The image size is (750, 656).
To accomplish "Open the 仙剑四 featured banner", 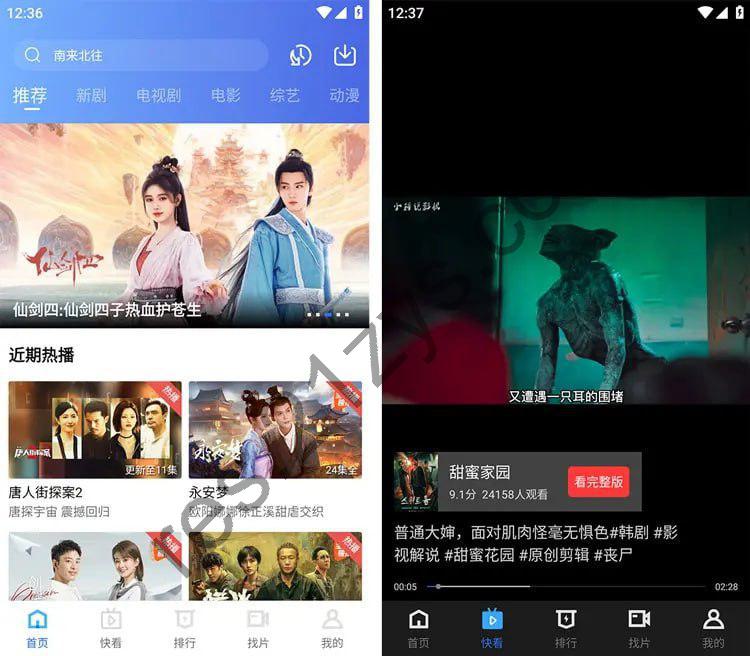I will (x=184, y=225).
